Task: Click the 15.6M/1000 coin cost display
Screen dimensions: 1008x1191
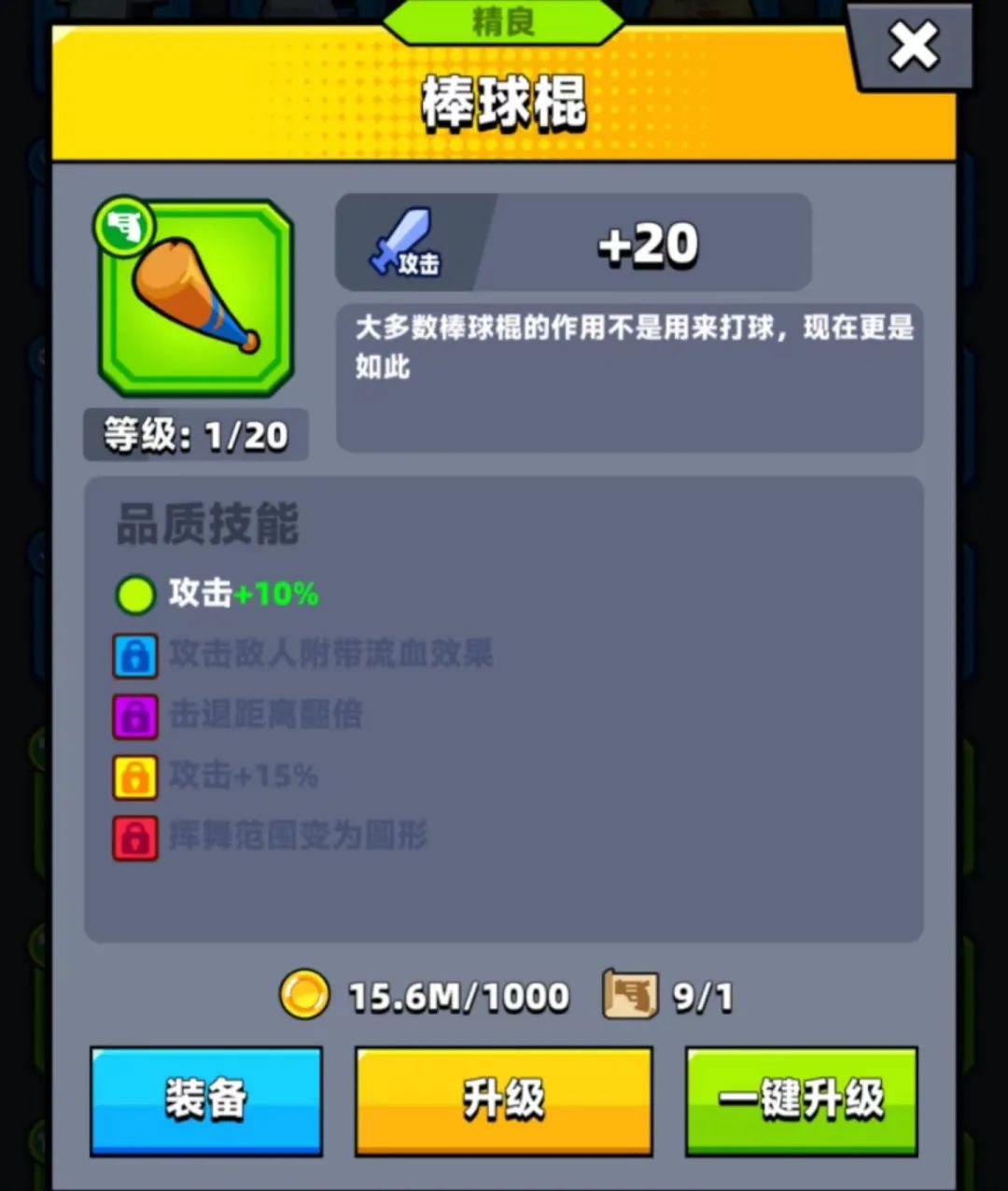Action: 457,995
